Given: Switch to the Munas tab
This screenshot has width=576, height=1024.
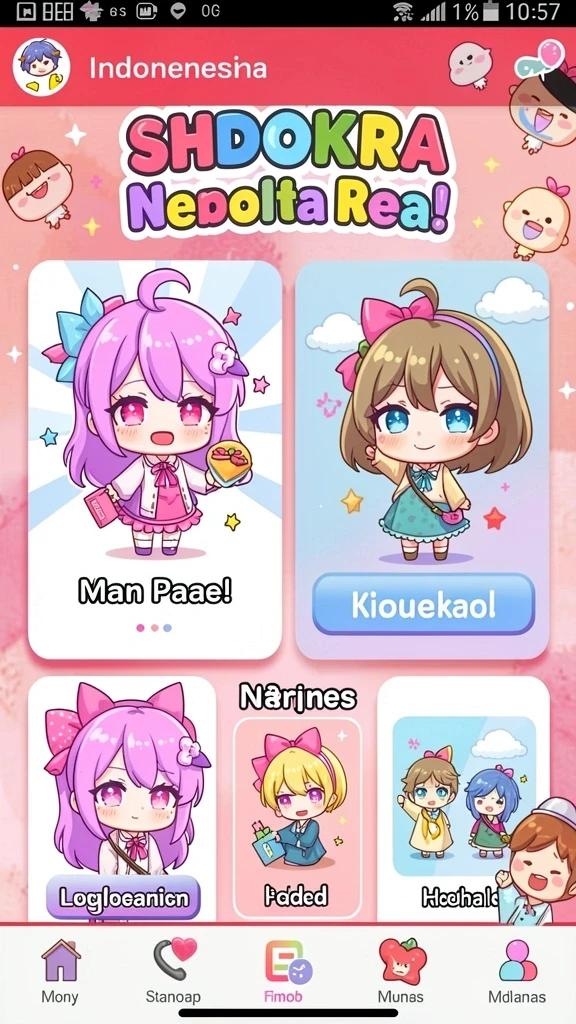Looking at the screenshot, I should pyautogui.click(x=400, y=972).
